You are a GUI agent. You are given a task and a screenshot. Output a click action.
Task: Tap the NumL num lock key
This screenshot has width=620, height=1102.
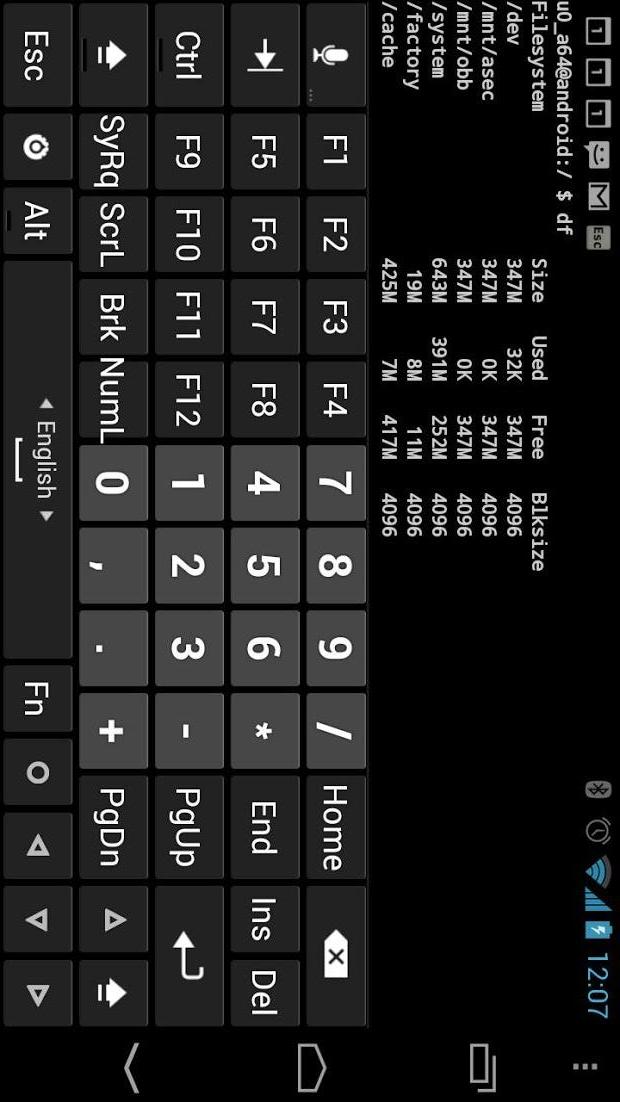[x=112, y=400]
